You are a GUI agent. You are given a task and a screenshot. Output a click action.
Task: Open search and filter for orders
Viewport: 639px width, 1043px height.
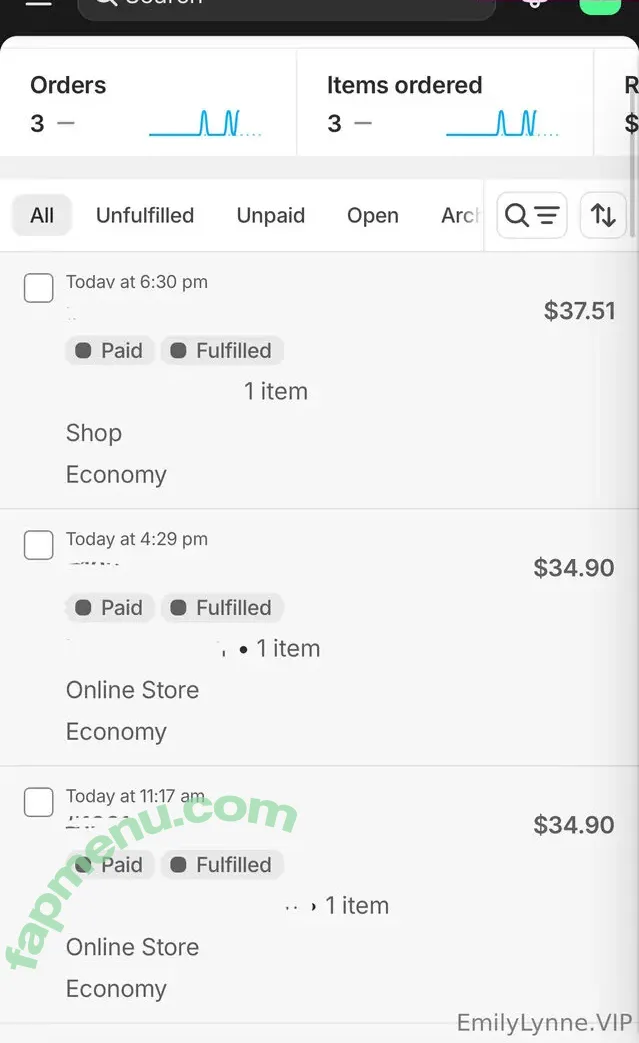coord(532,215)
